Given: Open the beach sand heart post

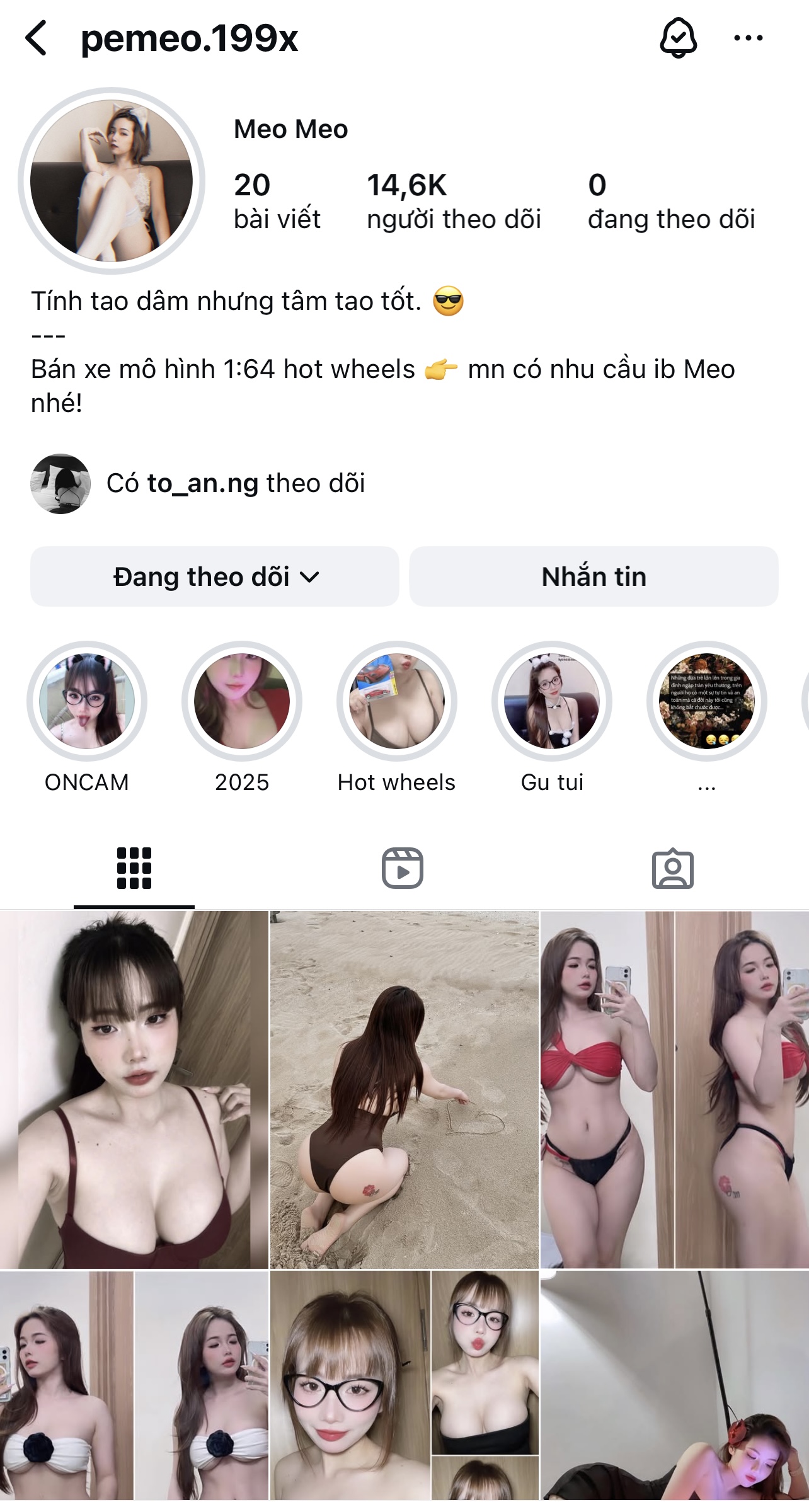Looking at the screenshot, I should tap(404, 1089).
